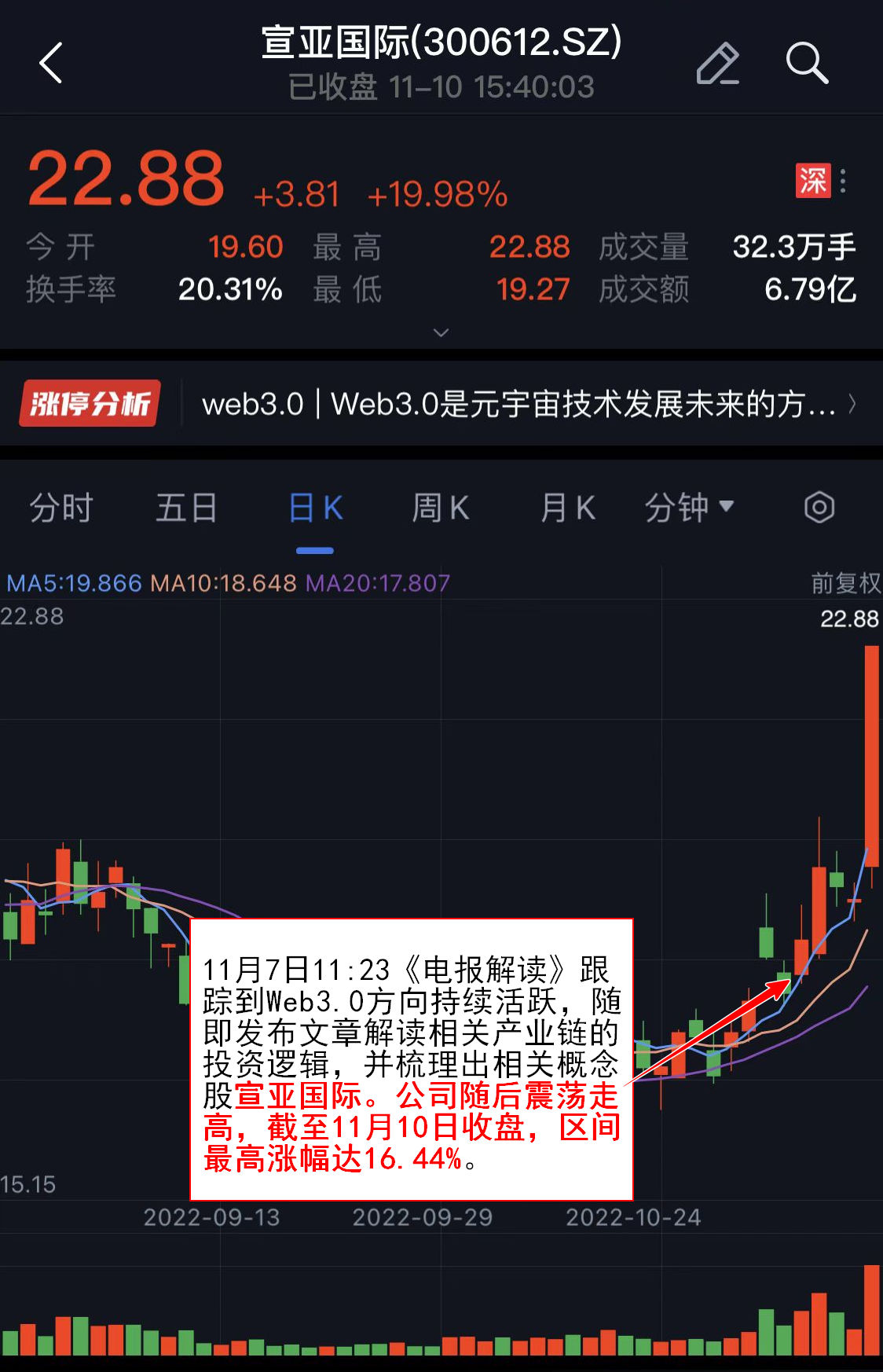
Task: Open the 涨停分析 Web3.0 analysis row
Action: [440, 404]
